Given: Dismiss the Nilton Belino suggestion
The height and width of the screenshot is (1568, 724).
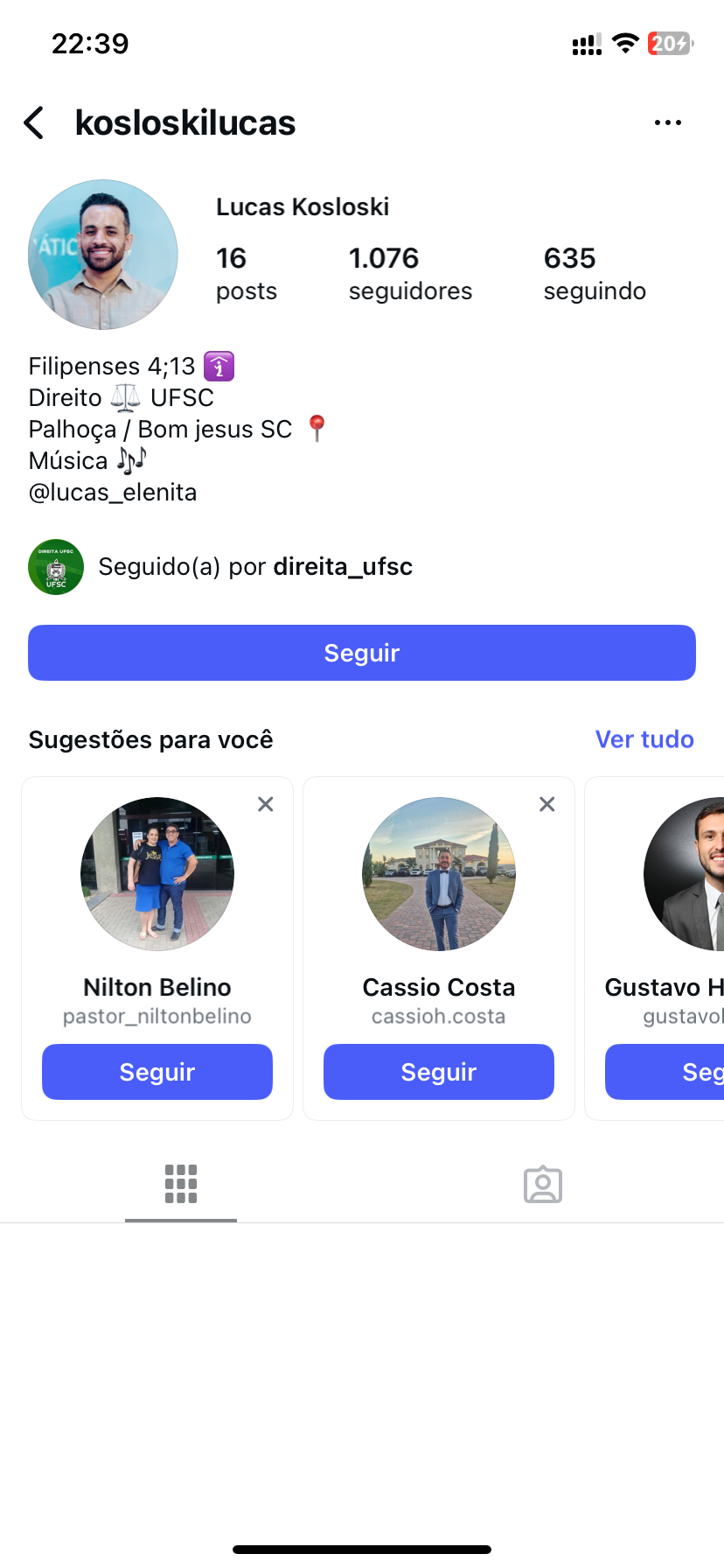Looking at the screenshot, I should [x=266, y=804].
